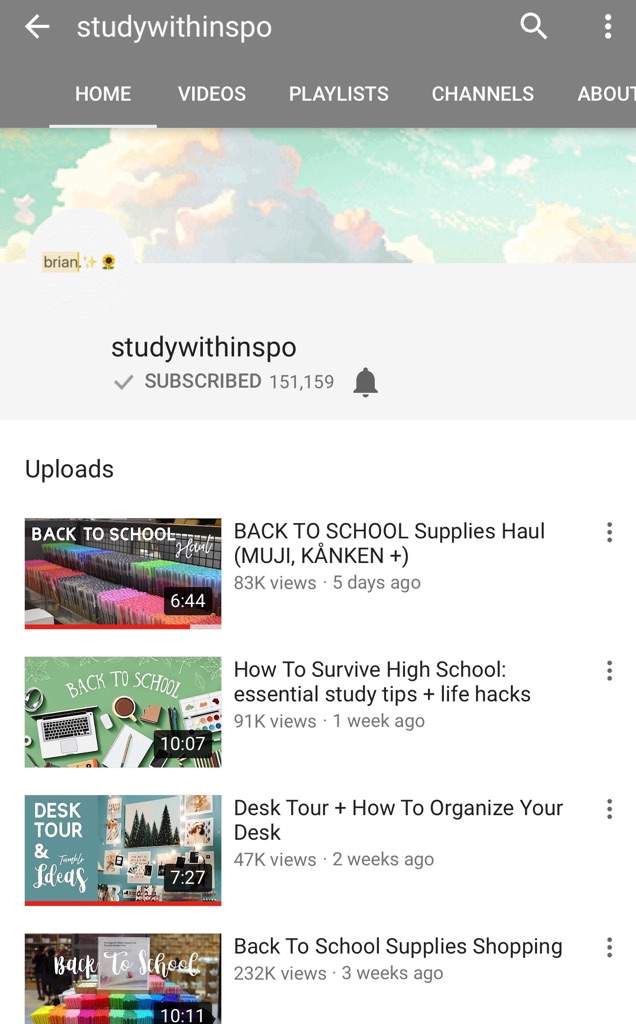Toggle the channel notifications bell
Viewport: 636px width, 1024px height.
(366, 381)
